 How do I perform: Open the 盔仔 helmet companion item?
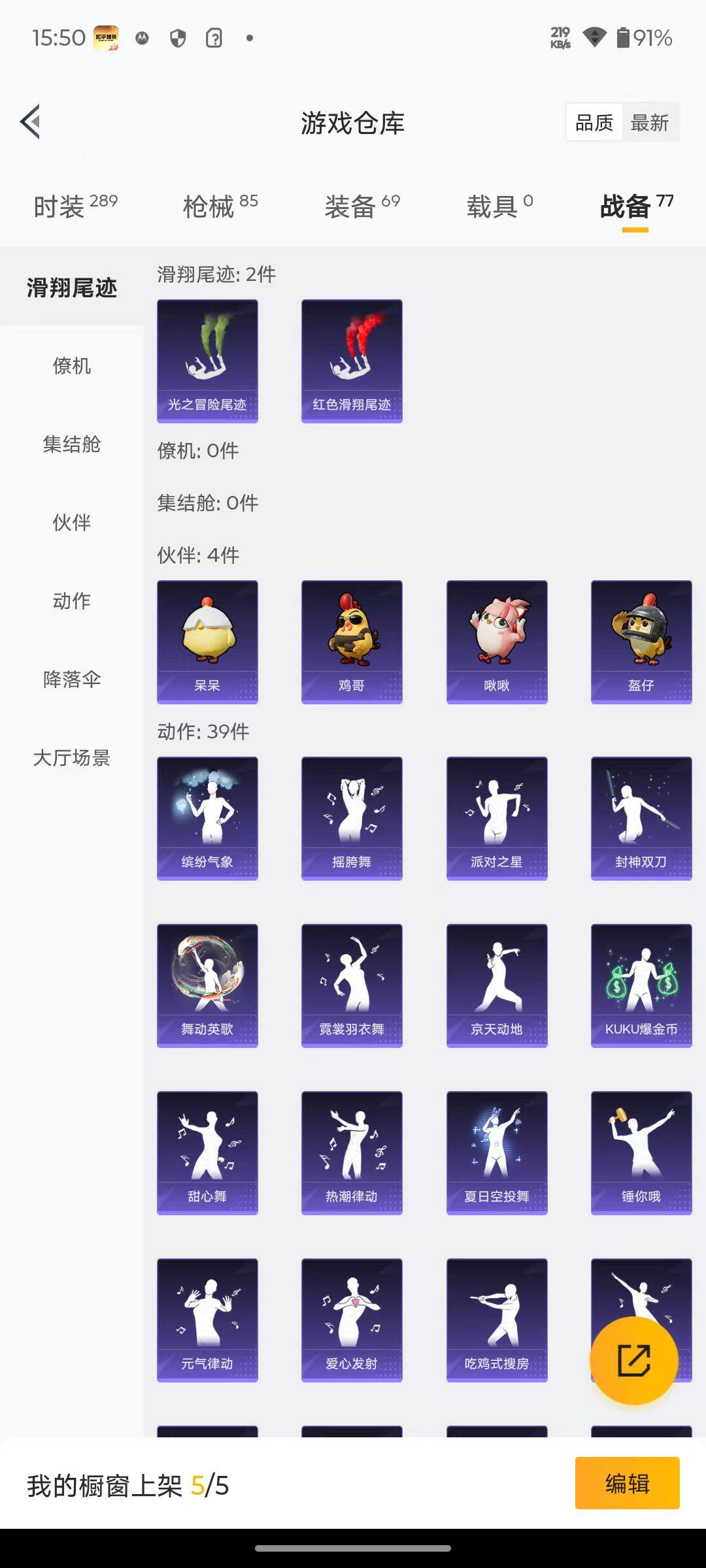(x=641, y=640)
